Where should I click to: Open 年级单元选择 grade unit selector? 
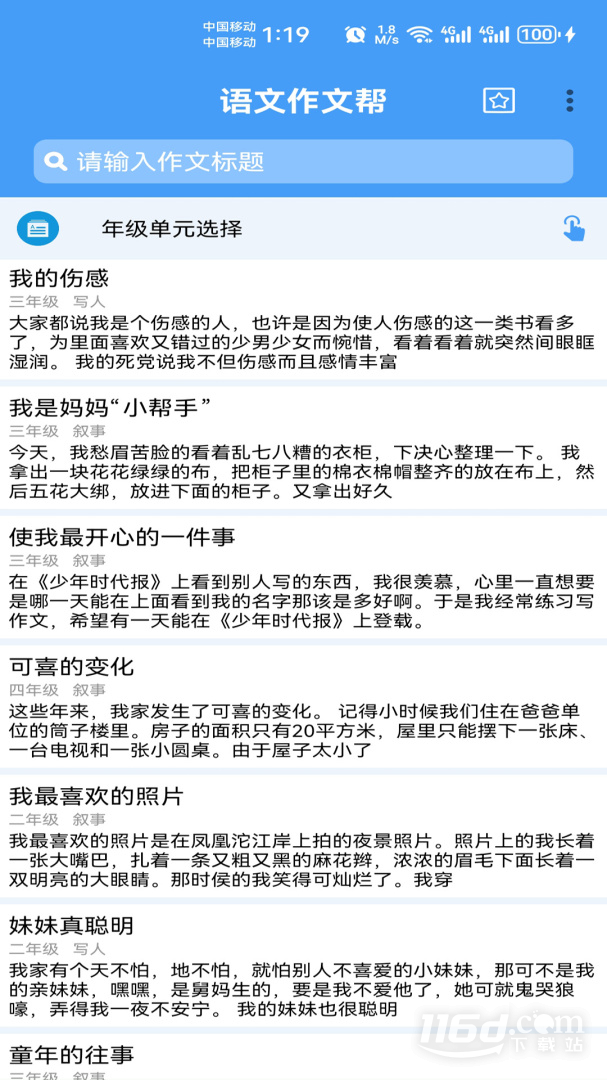point(303,229)
